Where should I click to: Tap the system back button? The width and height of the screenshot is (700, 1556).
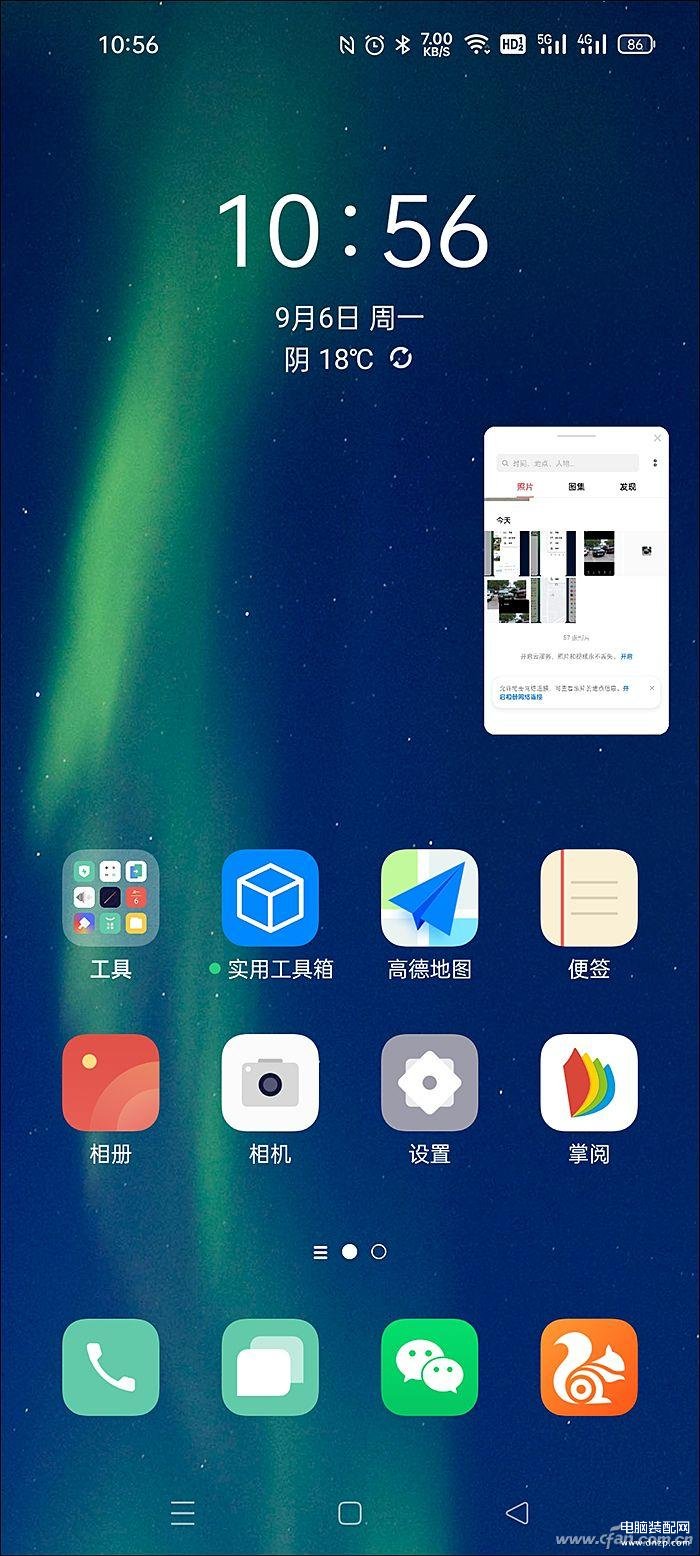pyautogui.click(x=516, y=1512)
